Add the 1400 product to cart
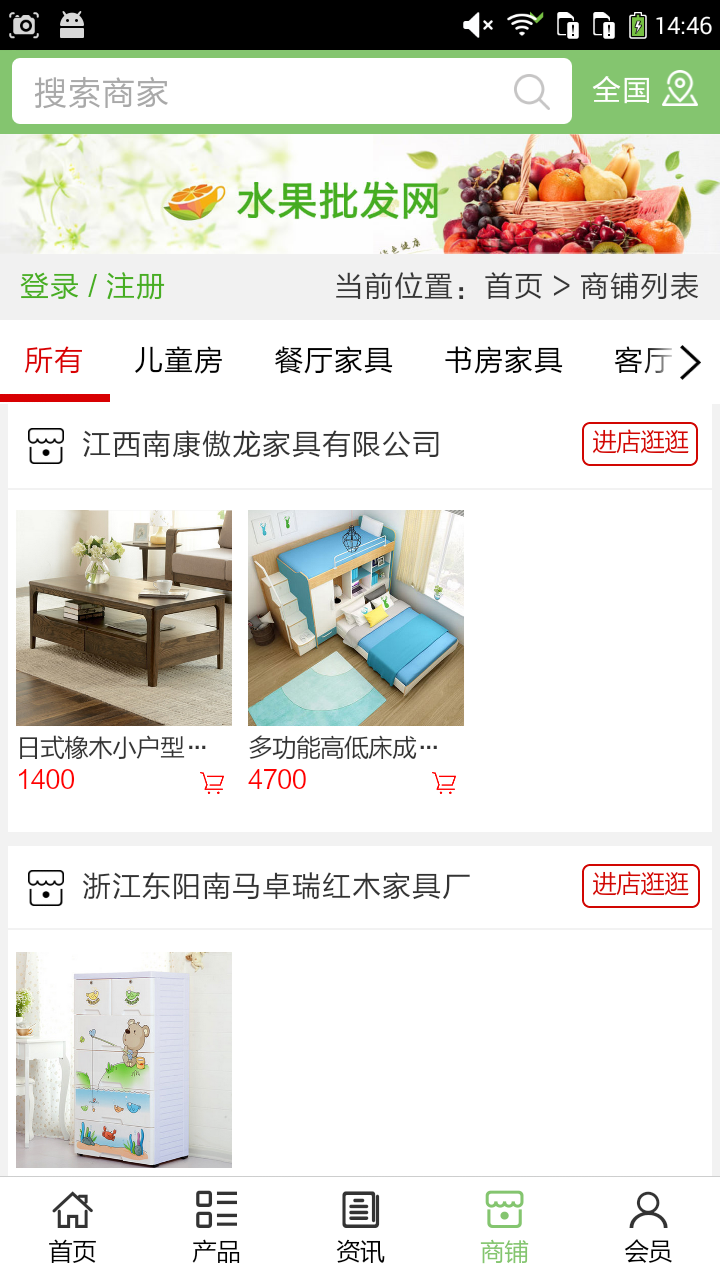 pos(212,783)
